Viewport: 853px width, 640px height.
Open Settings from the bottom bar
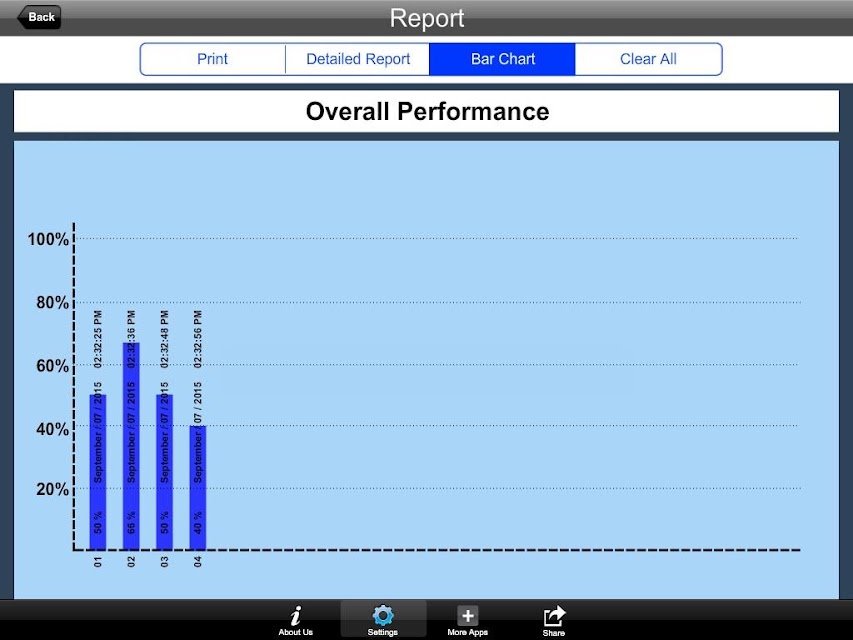pyautogui.click(x=383, y=620)
